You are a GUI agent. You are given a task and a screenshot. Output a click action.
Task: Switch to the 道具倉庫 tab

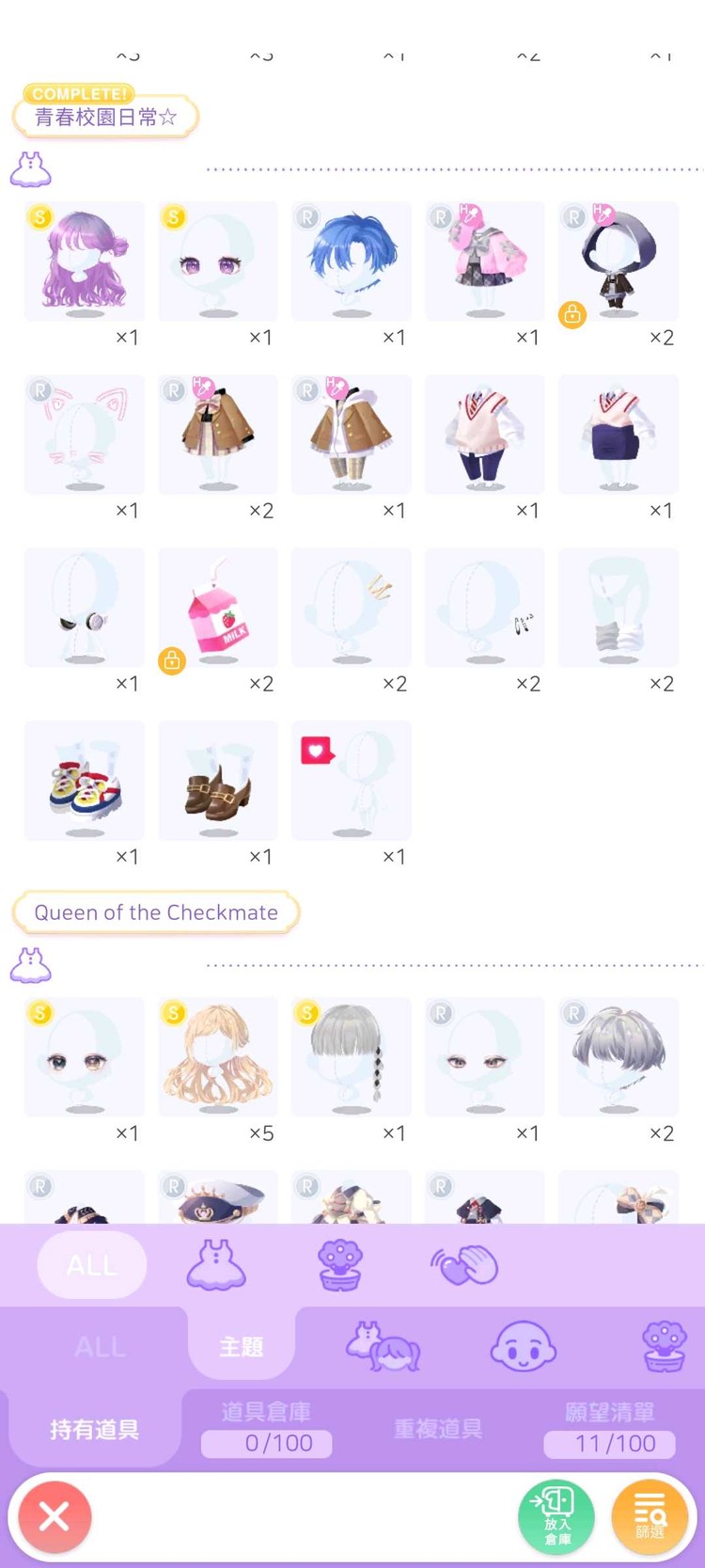click(x=267, y=1428)
